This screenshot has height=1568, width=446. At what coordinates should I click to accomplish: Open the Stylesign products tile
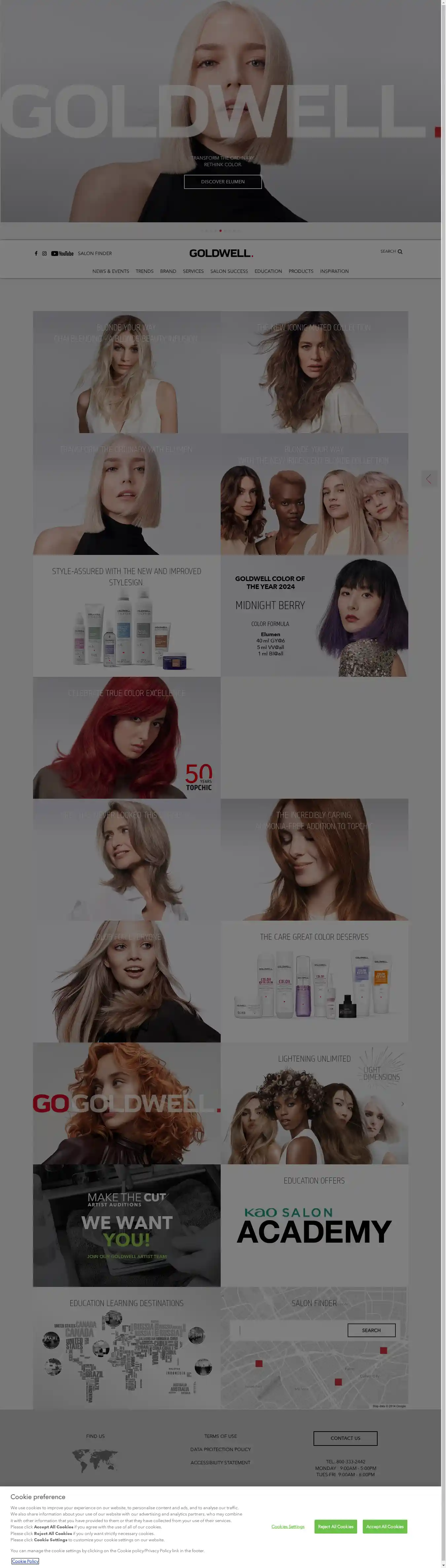pyautogui.click(x=127, y=615)
